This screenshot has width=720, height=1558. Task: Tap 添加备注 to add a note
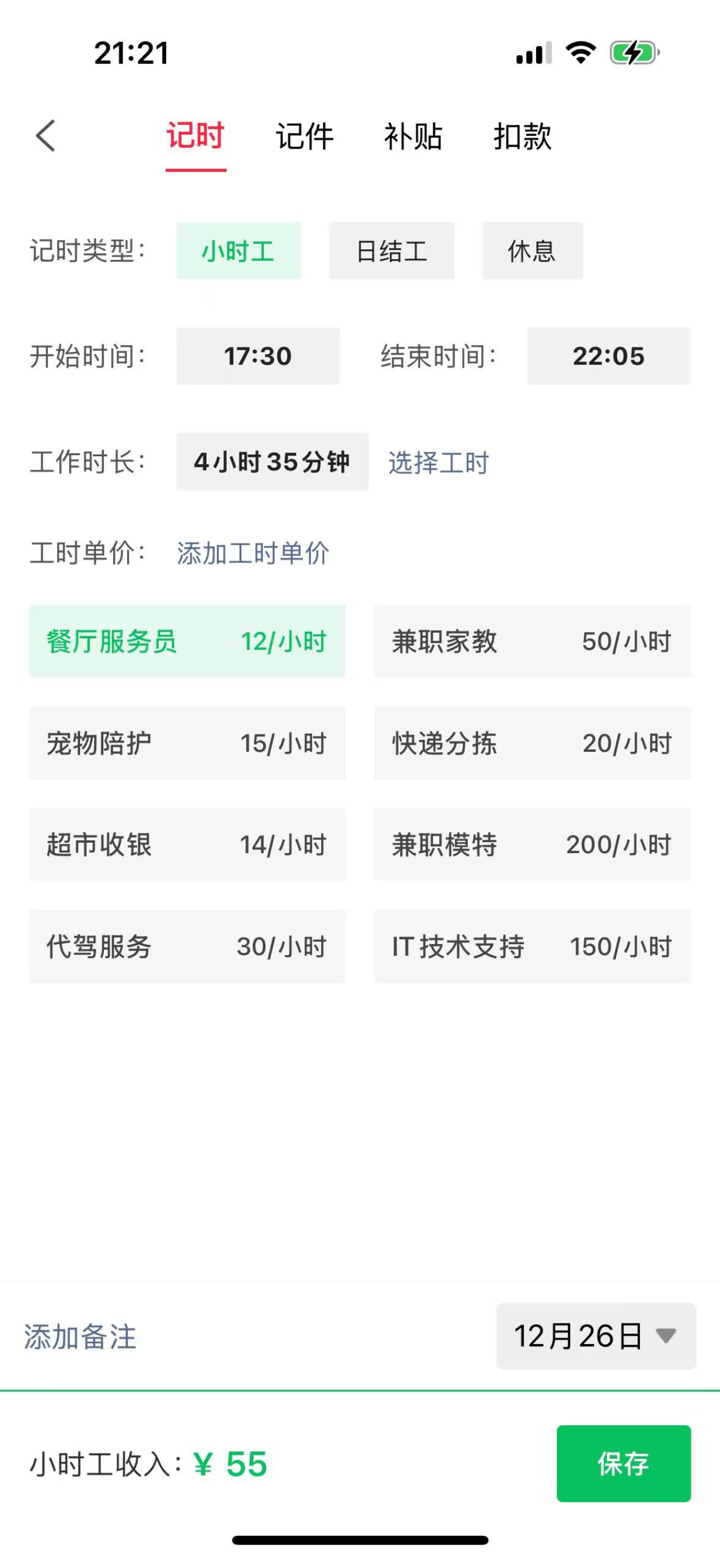(x=77, y=1336)
